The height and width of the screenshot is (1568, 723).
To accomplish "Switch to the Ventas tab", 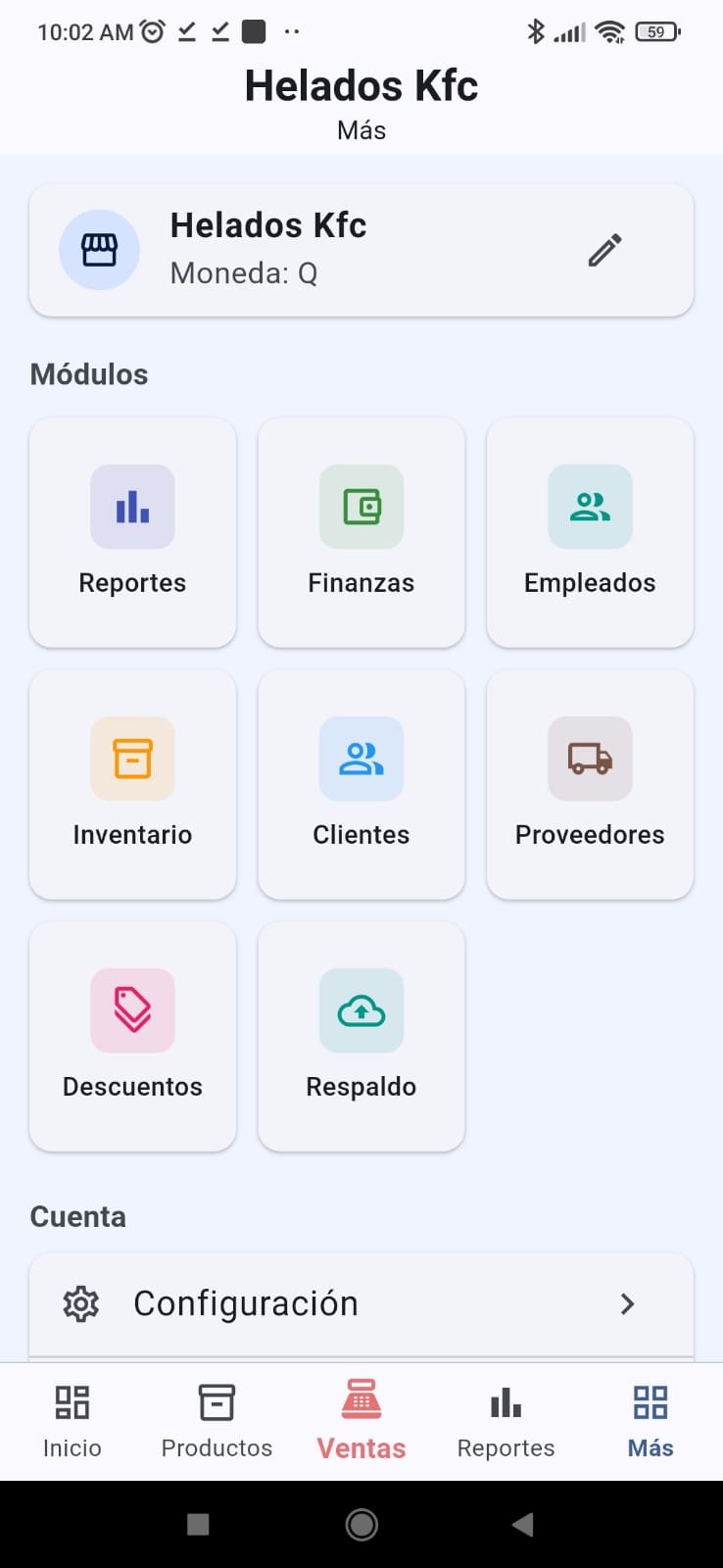I will click(361, 1422).
